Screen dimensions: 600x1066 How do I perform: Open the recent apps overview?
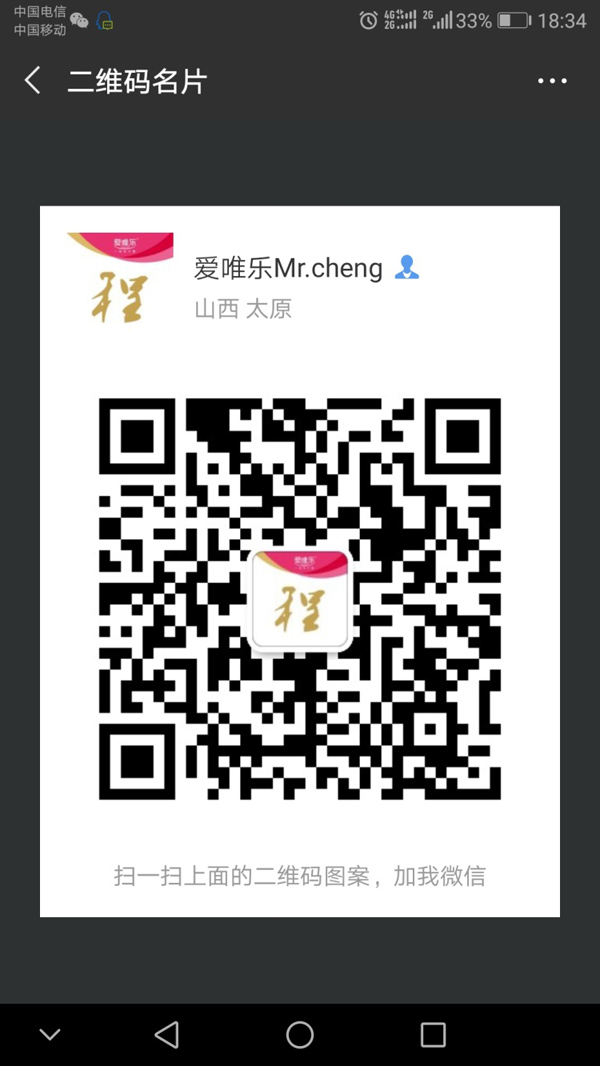[433, 1034]
